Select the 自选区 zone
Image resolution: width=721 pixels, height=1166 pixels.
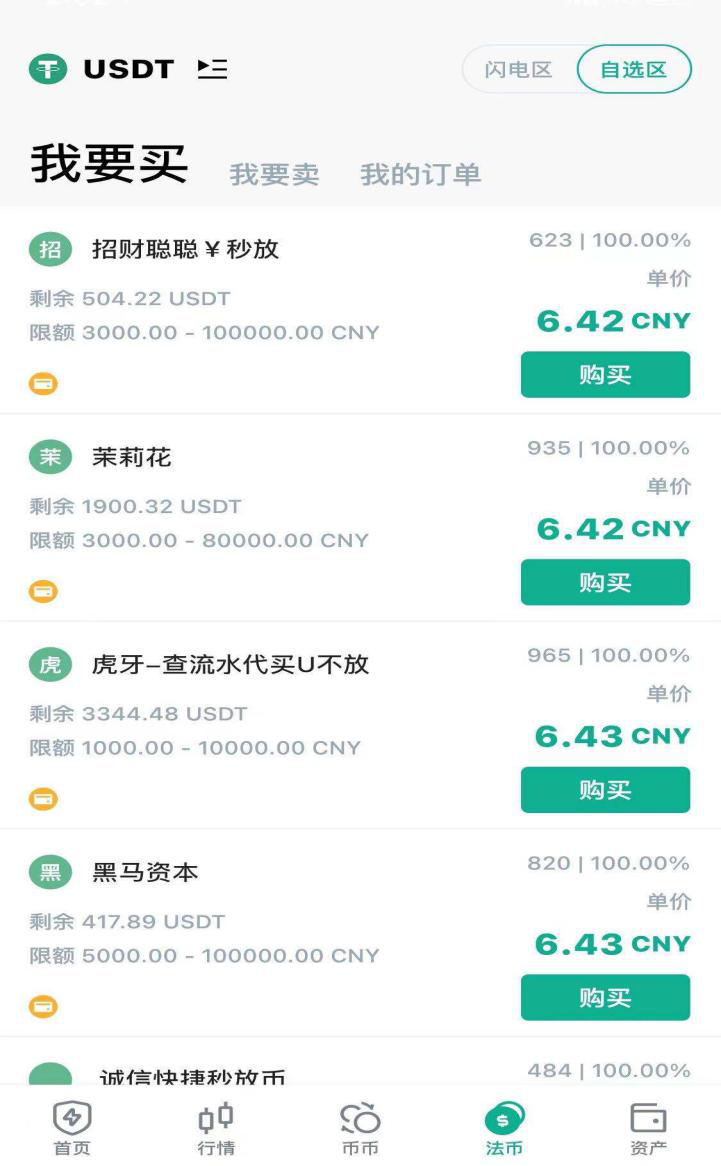[634, 69]
